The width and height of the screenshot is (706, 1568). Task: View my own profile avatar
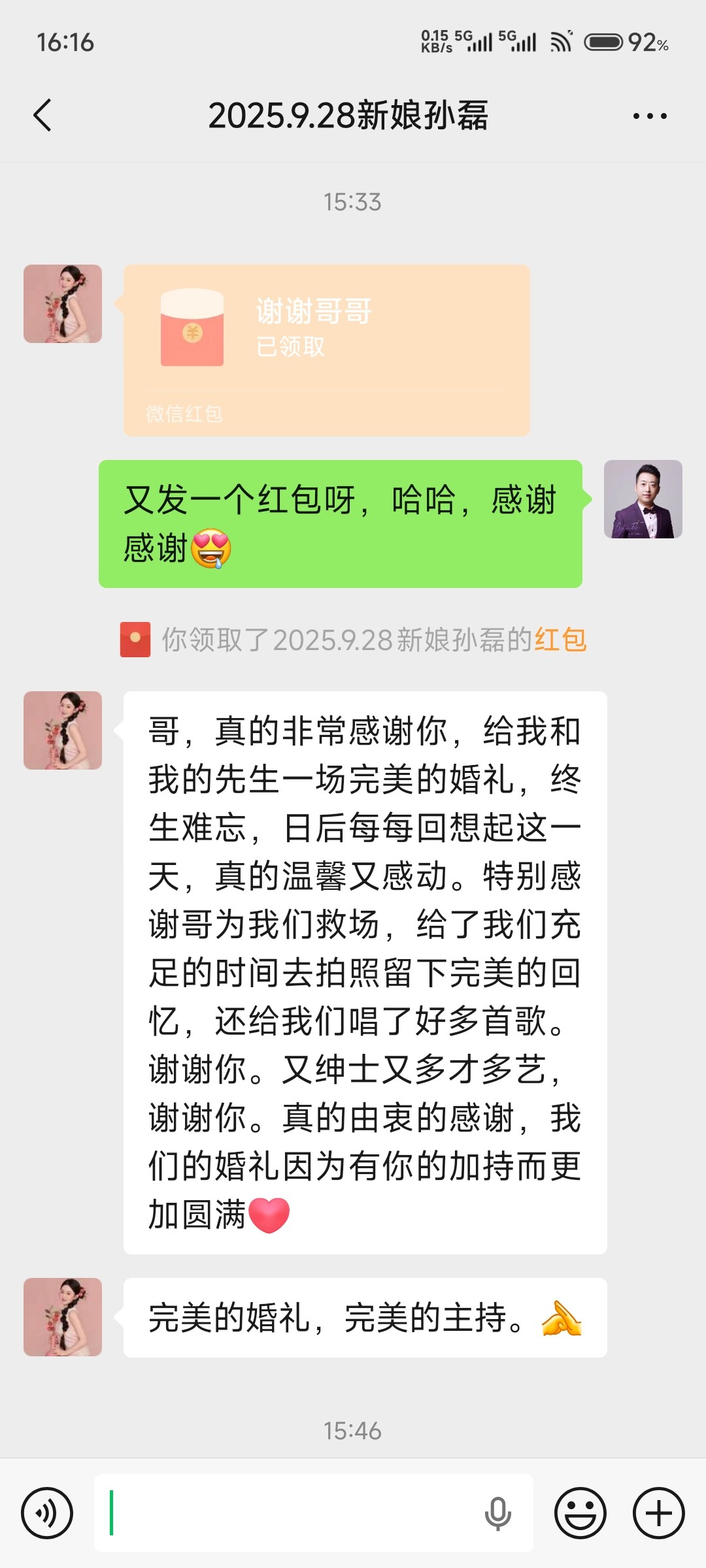(x=643, y=499)
